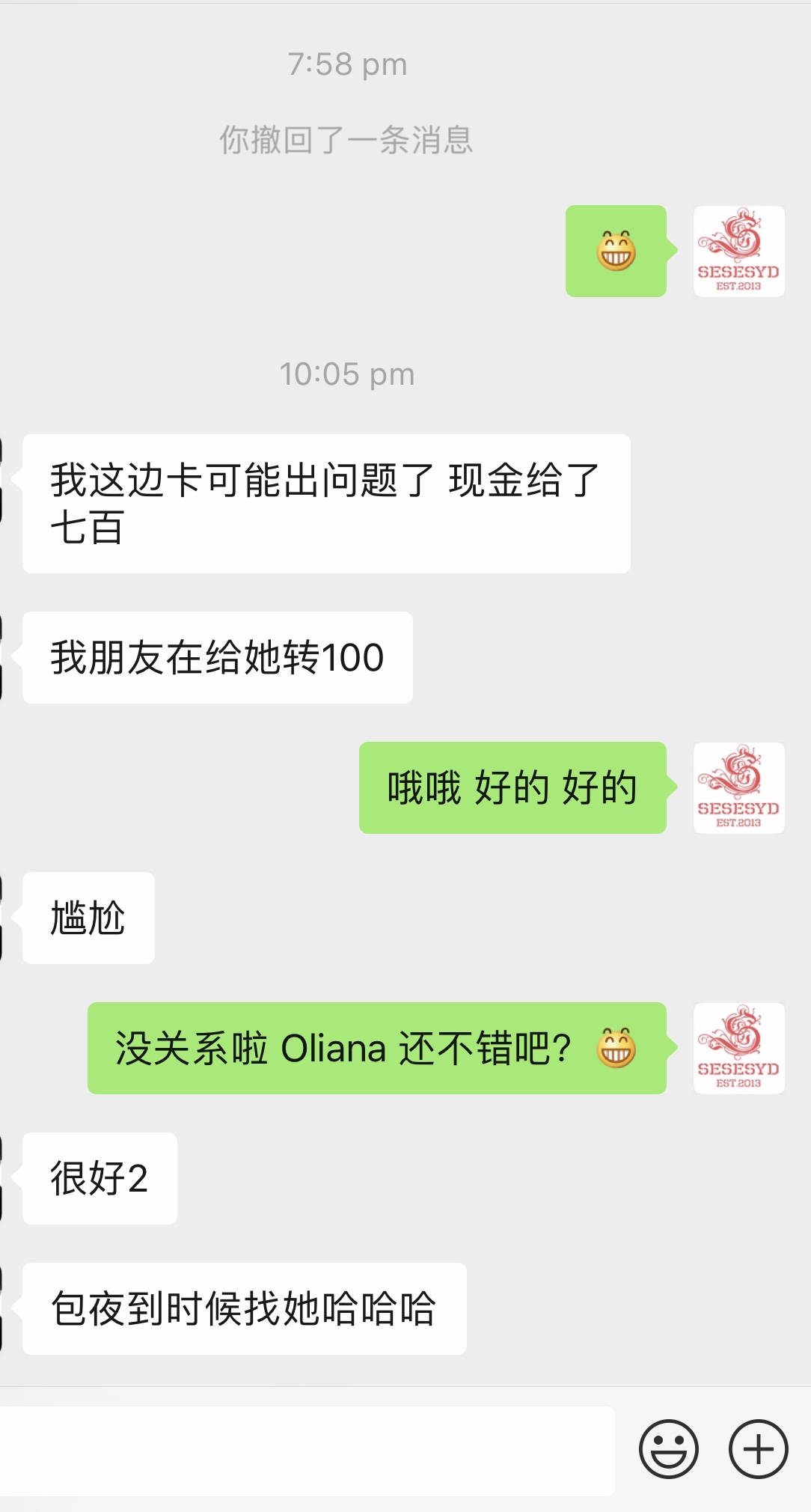Viewport: 811px width, 1512px height.
Task: Focus the message input field
Action: click(307, 1451)
